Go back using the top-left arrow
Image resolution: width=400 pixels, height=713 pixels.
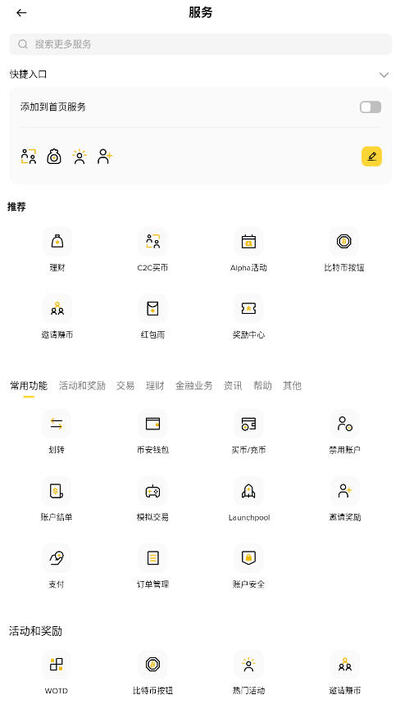[21, 13]
